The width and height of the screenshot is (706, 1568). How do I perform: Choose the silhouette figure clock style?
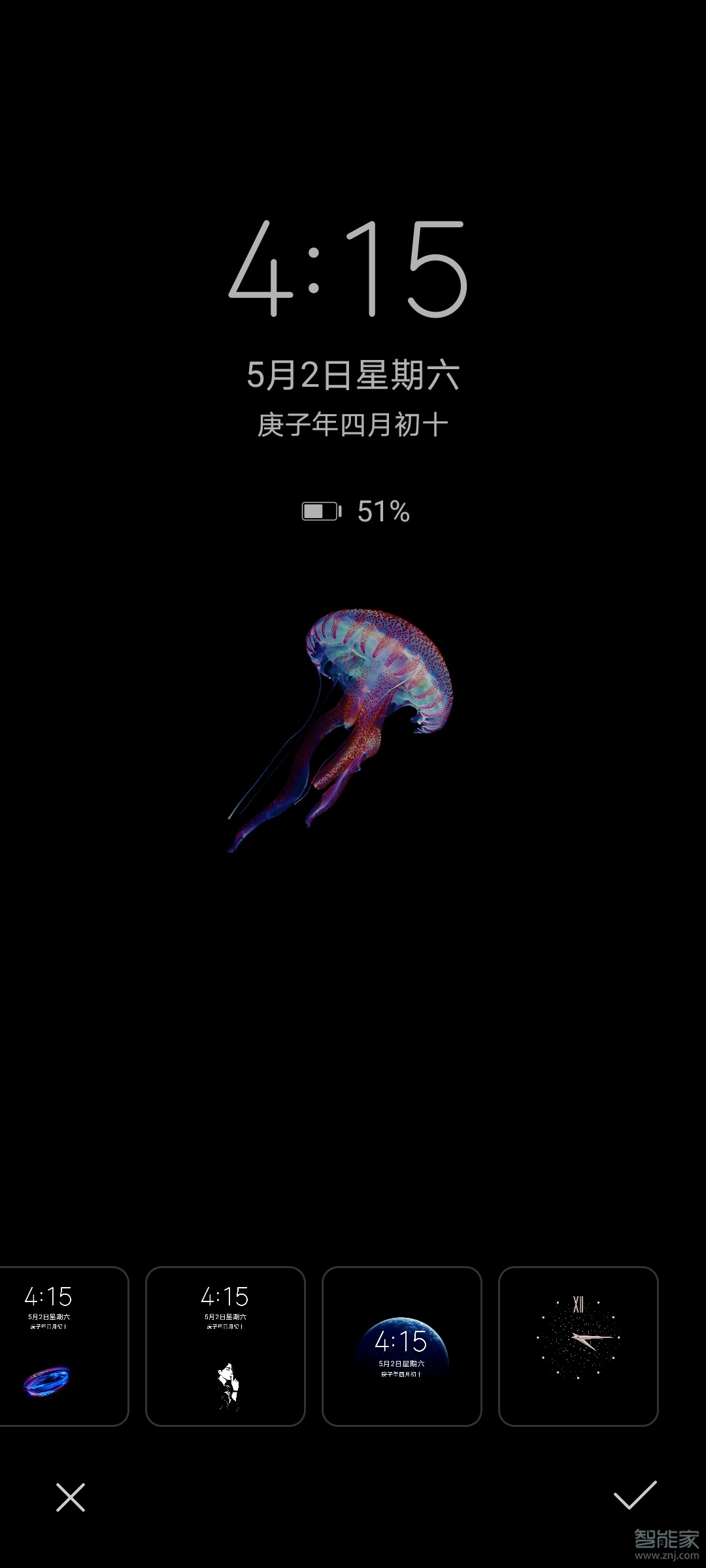[226, 1346]
